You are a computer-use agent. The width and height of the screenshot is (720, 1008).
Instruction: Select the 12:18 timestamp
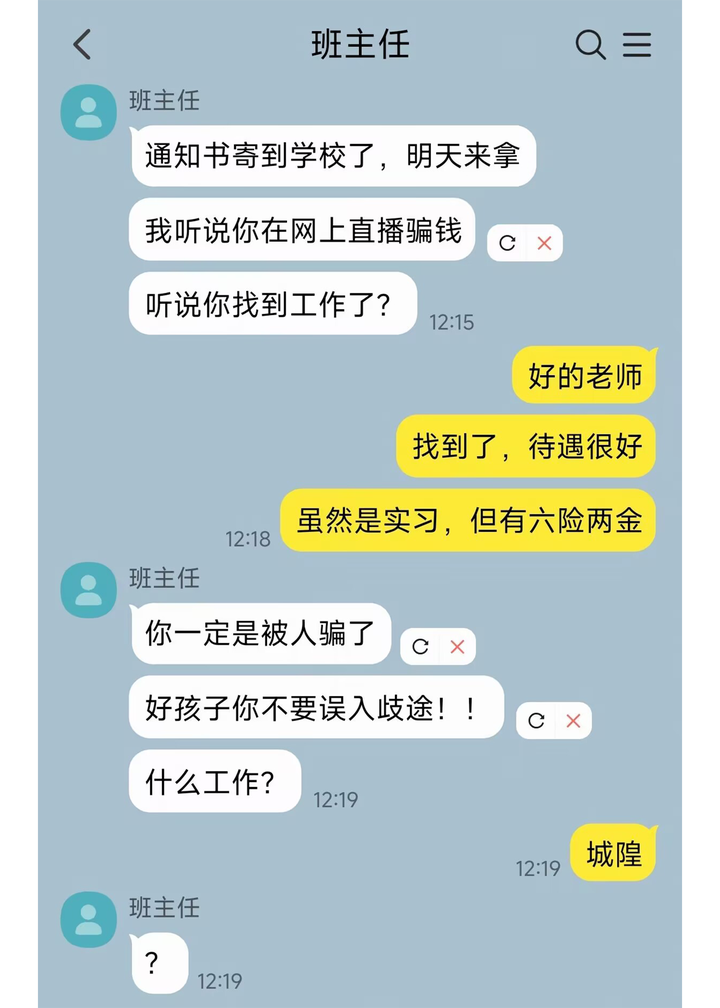click(x=246, y=536)
